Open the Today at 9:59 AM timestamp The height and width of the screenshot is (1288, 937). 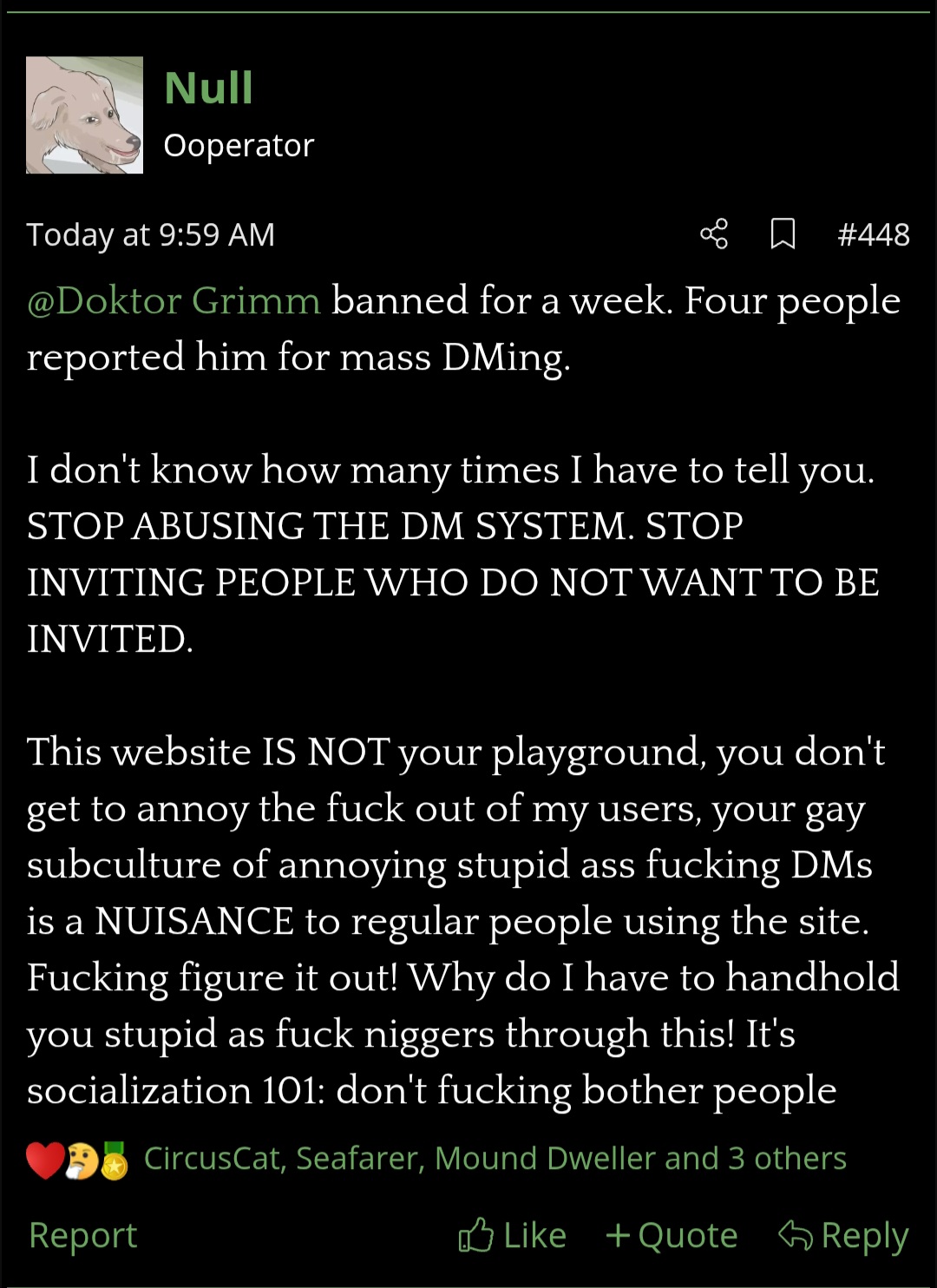pos(151,235)
